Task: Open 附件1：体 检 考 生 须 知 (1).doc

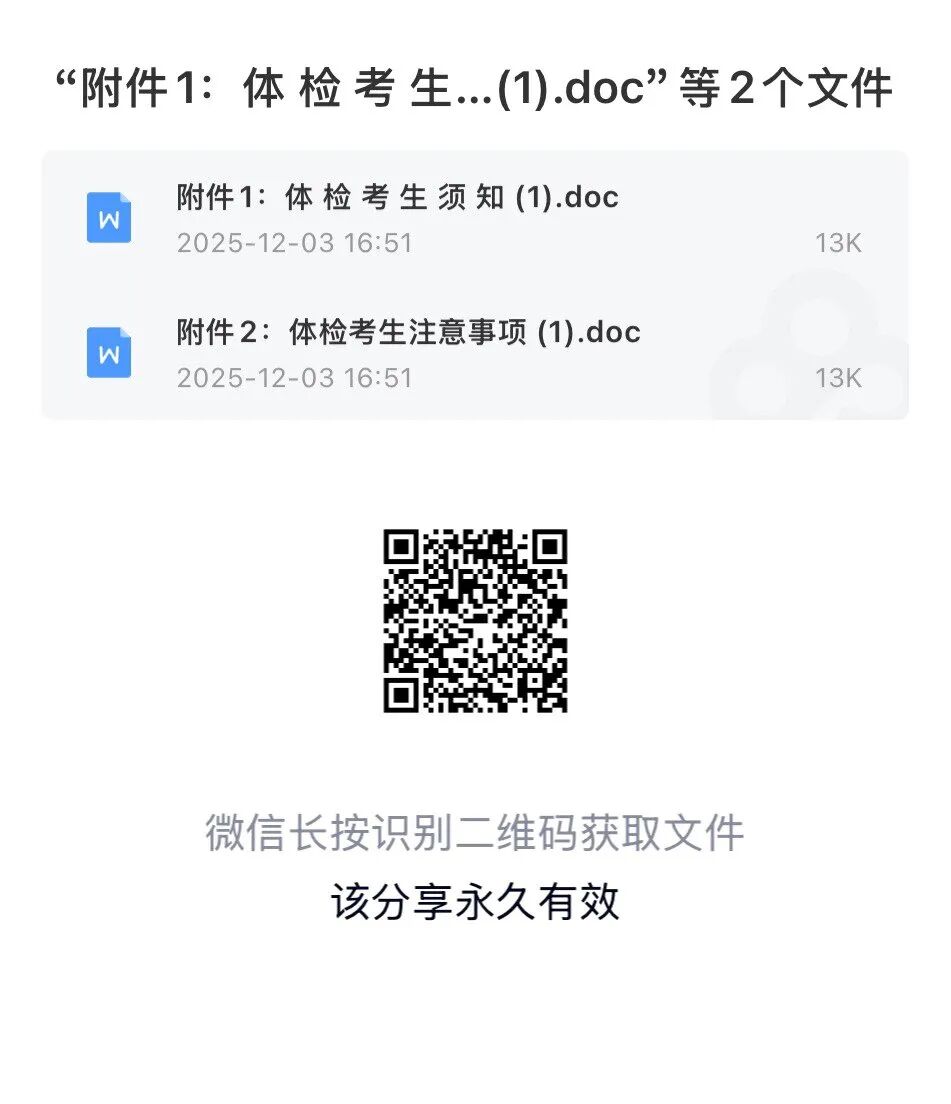Action: (x=397, y=198)
